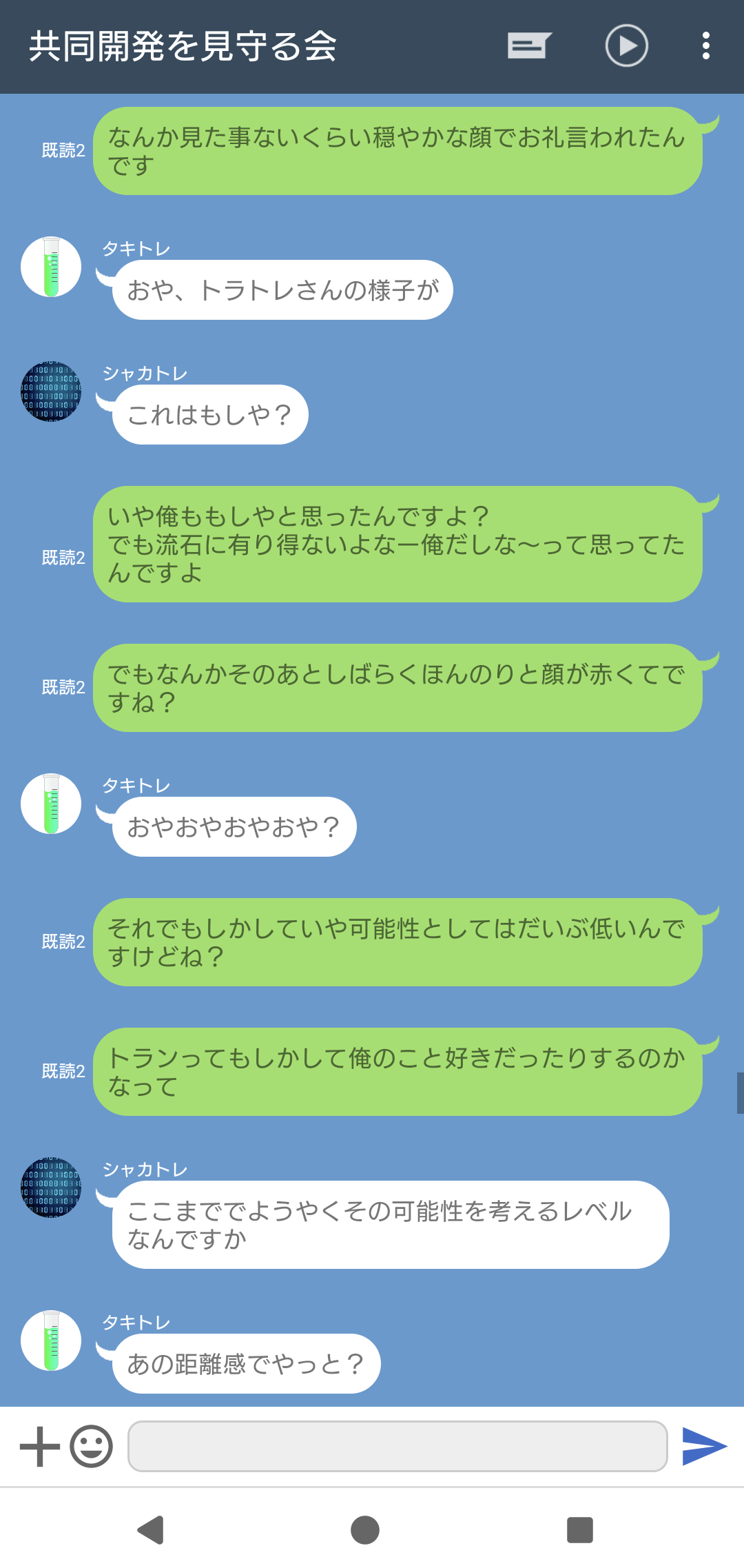Go back with the system back button
The width and height of the screenshot is (744, 1568).
(x=151, y=1530)
